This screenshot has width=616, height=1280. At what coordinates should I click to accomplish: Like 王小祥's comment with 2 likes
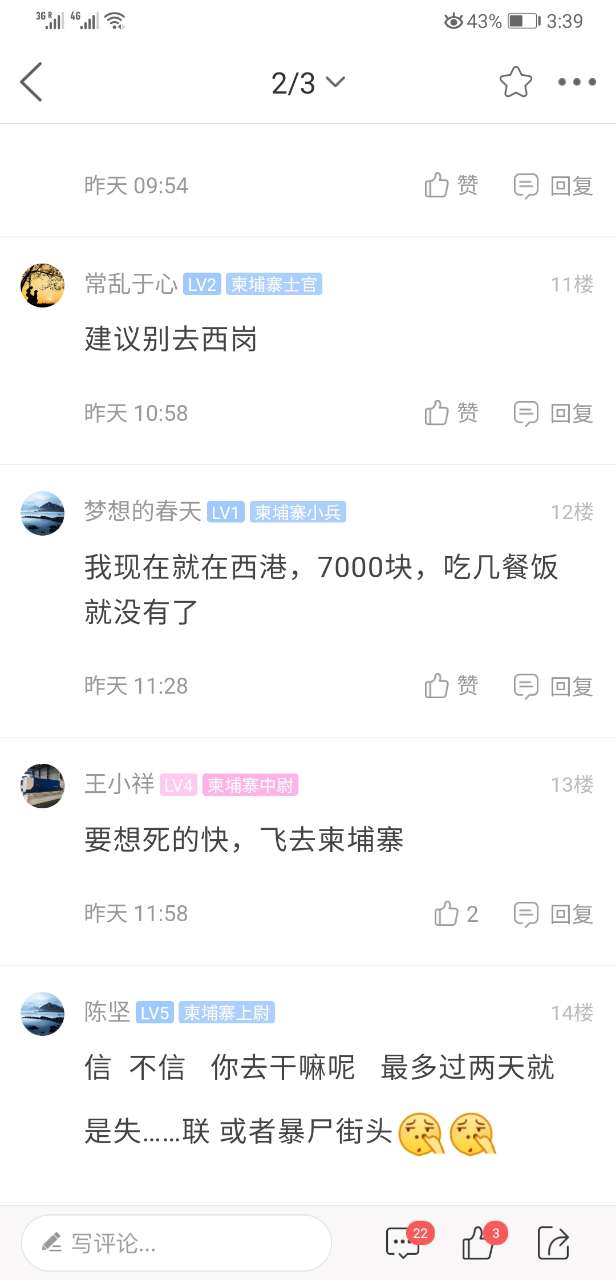(x=455, y=913)
